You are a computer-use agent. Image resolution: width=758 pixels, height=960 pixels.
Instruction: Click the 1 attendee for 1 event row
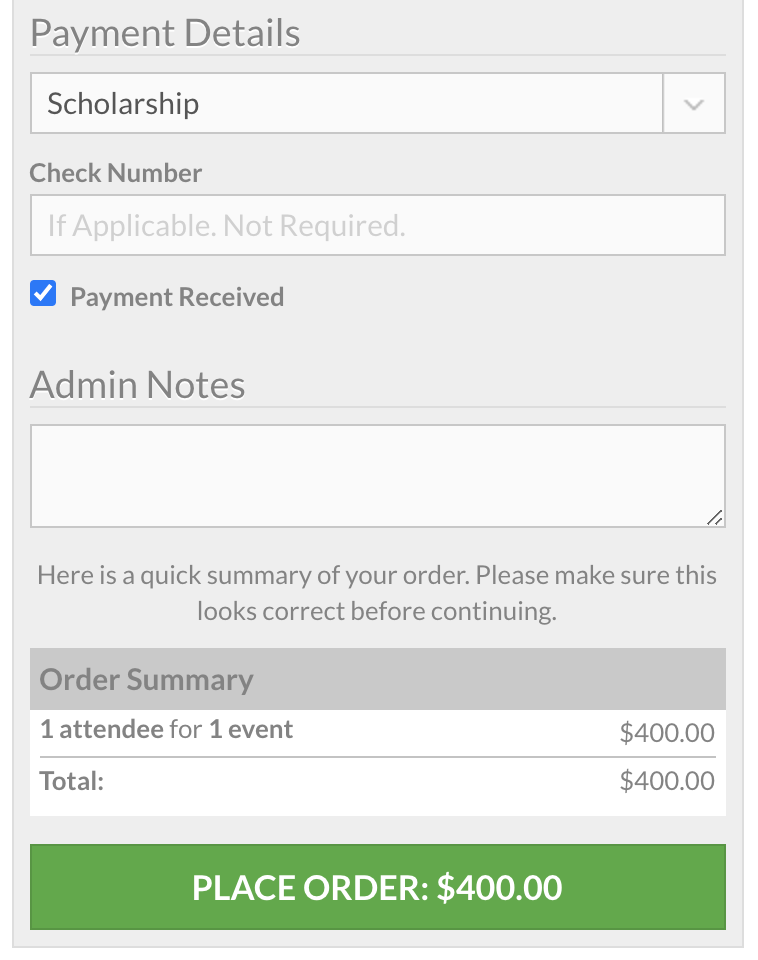point(378,729)
